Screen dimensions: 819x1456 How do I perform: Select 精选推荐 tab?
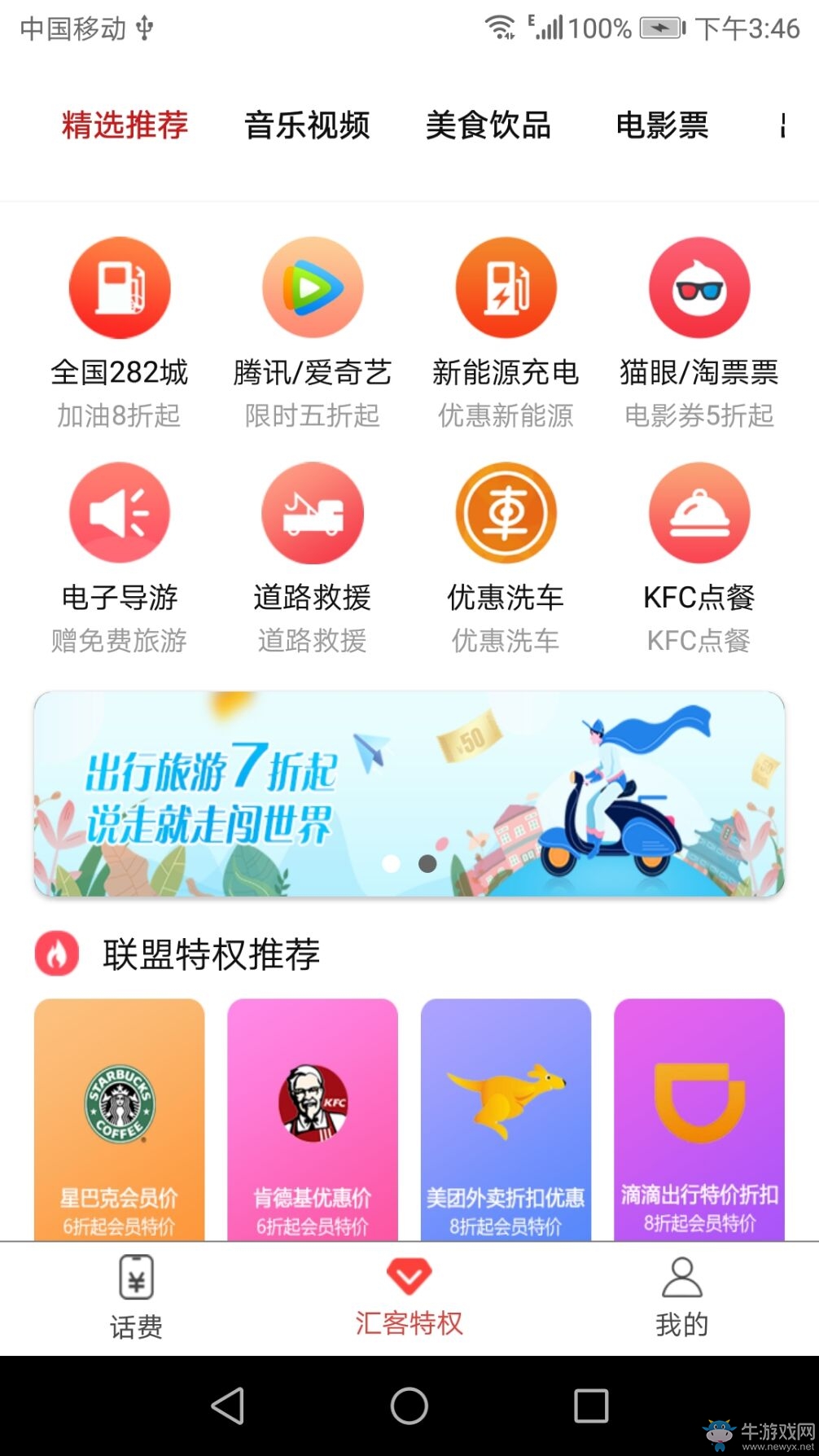[x=125, y=125]
